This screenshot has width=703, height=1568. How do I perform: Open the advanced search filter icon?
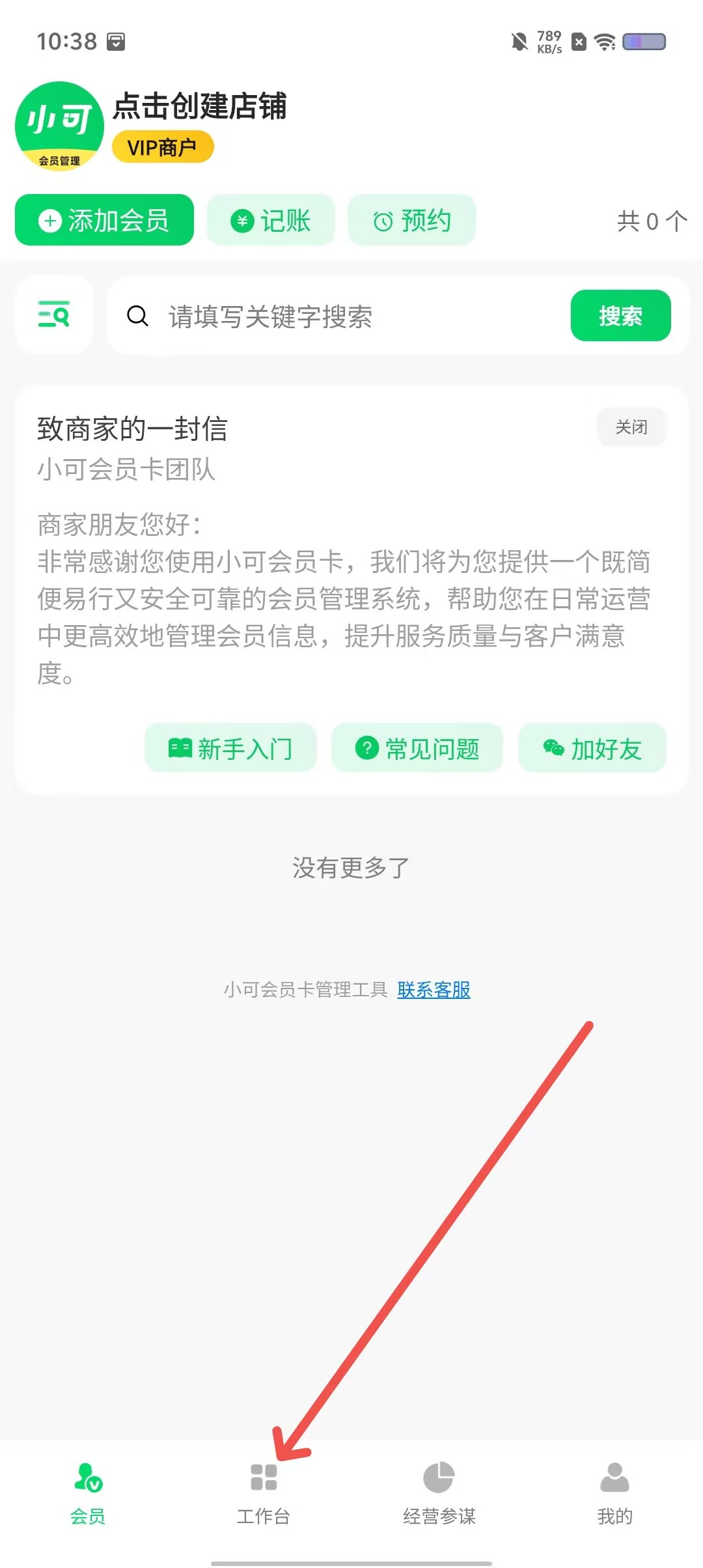tap(54, 315)
